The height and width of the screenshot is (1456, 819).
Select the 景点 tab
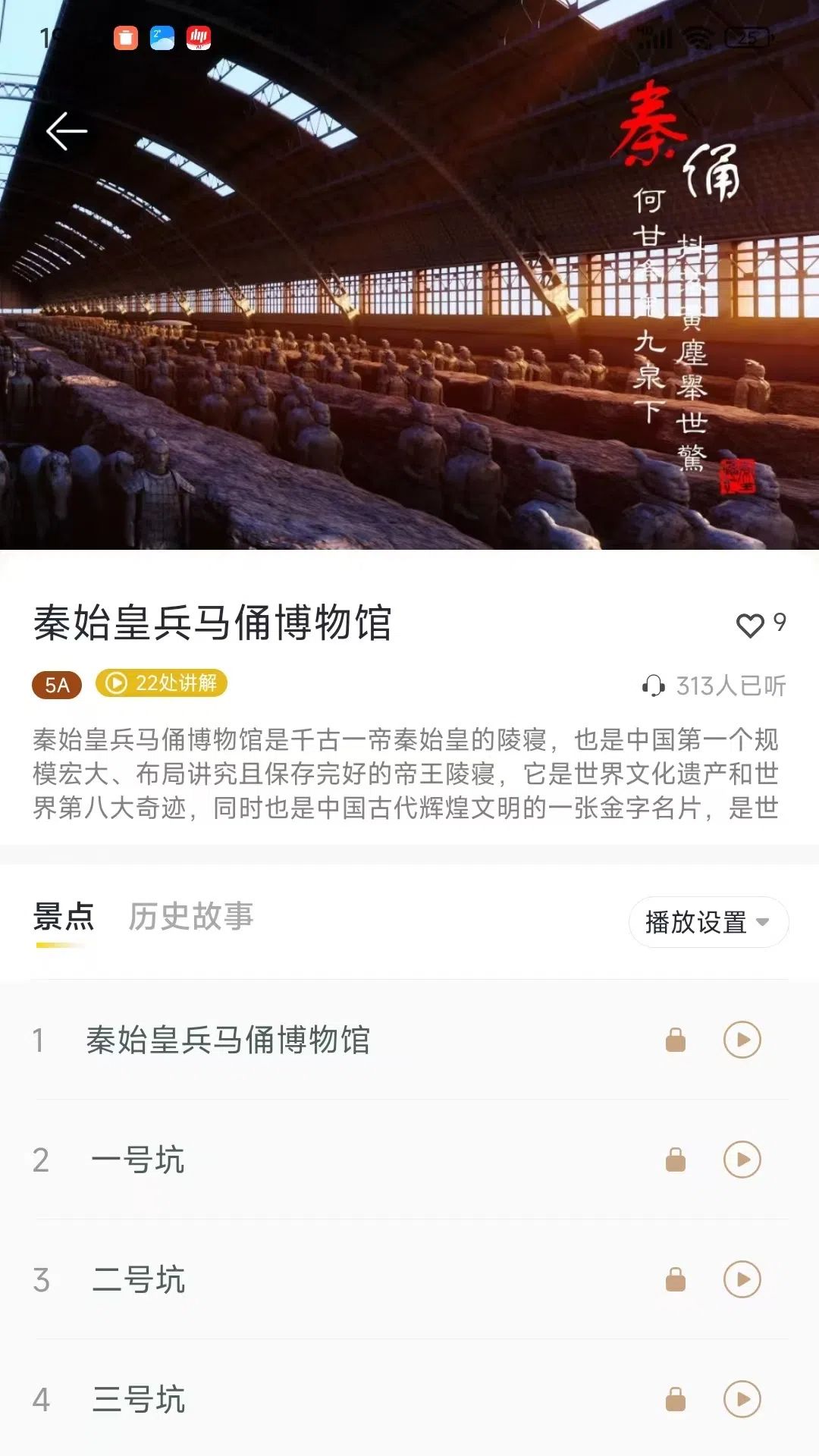click(64, 915)
